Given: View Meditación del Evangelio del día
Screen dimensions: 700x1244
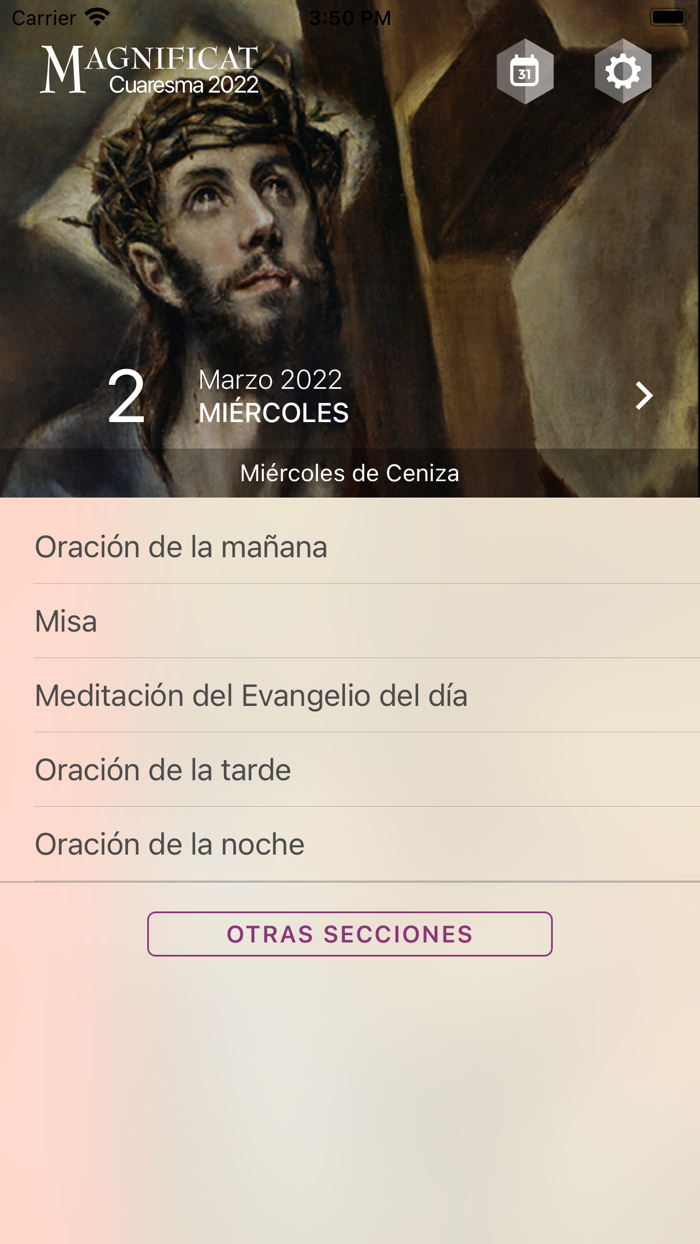Looking at the screenshot, I should click(x=350, y=695).
